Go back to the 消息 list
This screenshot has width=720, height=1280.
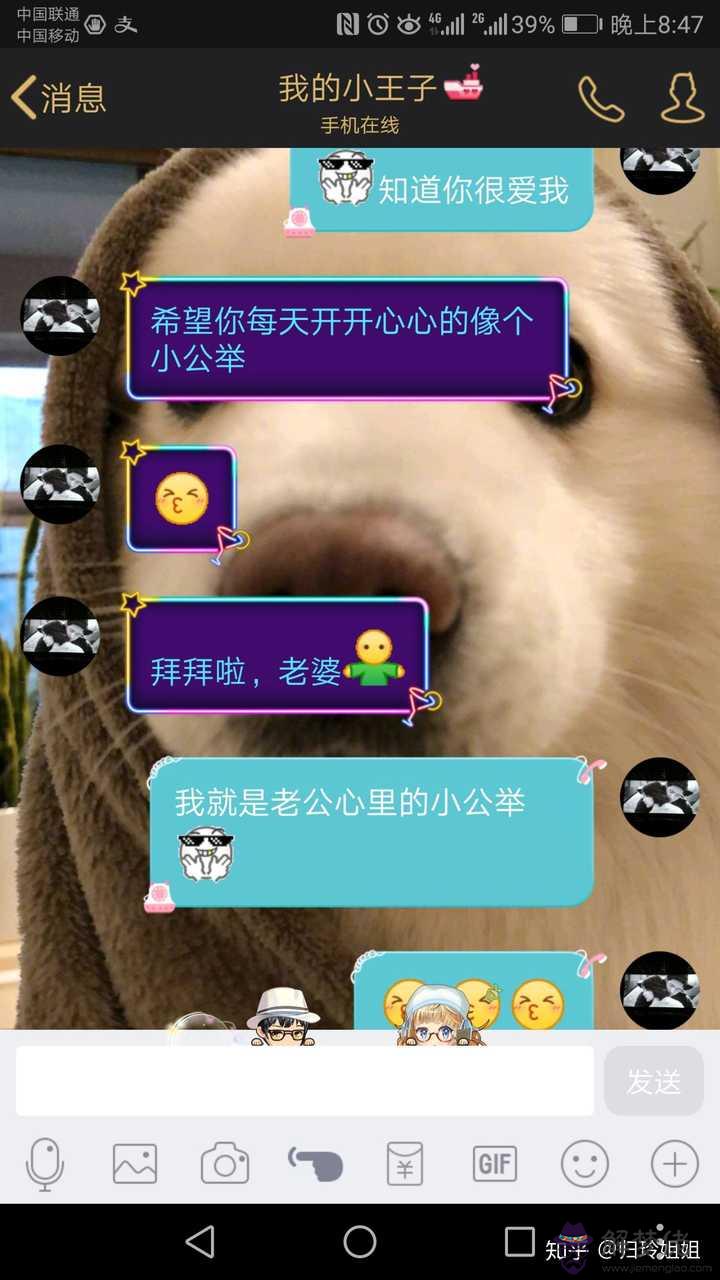point(58,98)
